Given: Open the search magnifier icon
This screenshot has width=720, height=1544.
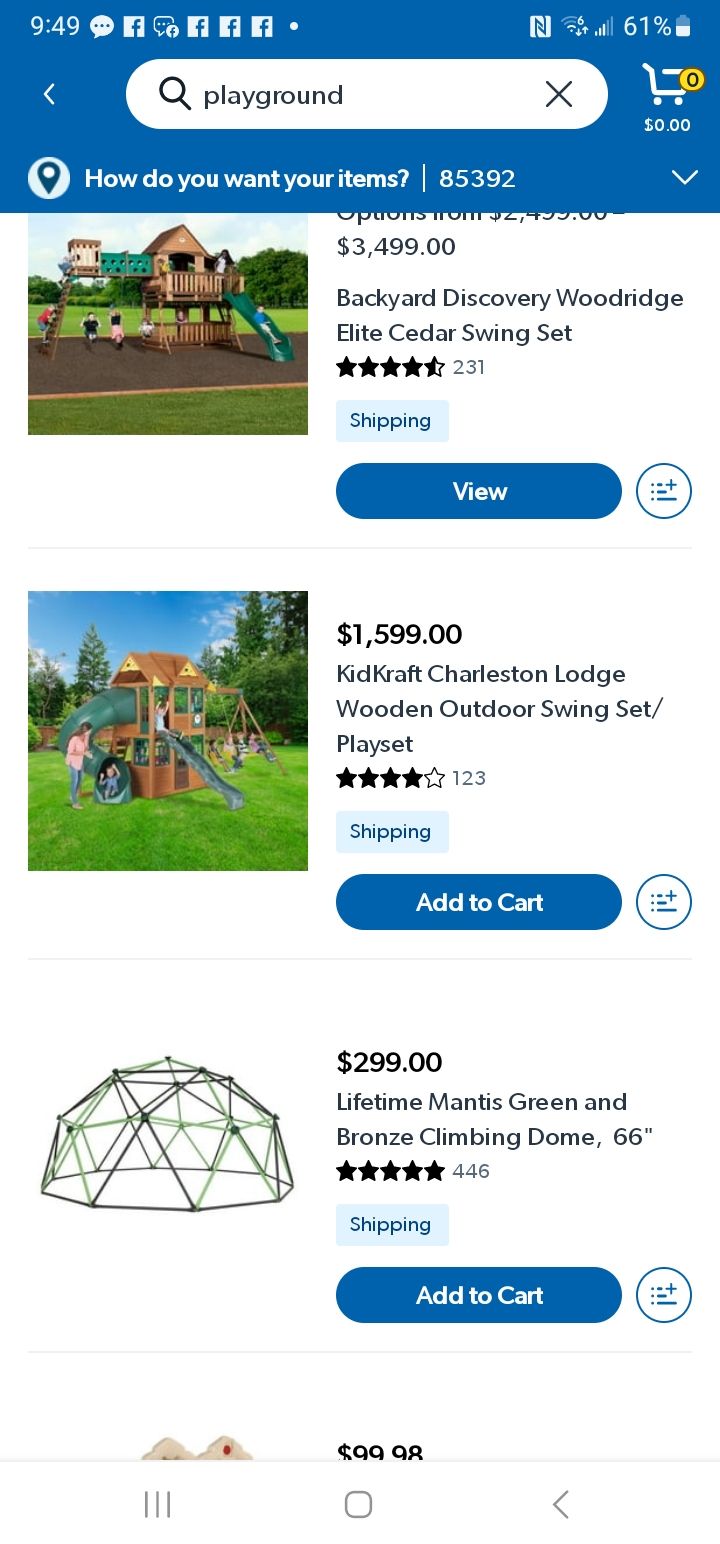Looking at the screenshot, I should pos(175,93).
